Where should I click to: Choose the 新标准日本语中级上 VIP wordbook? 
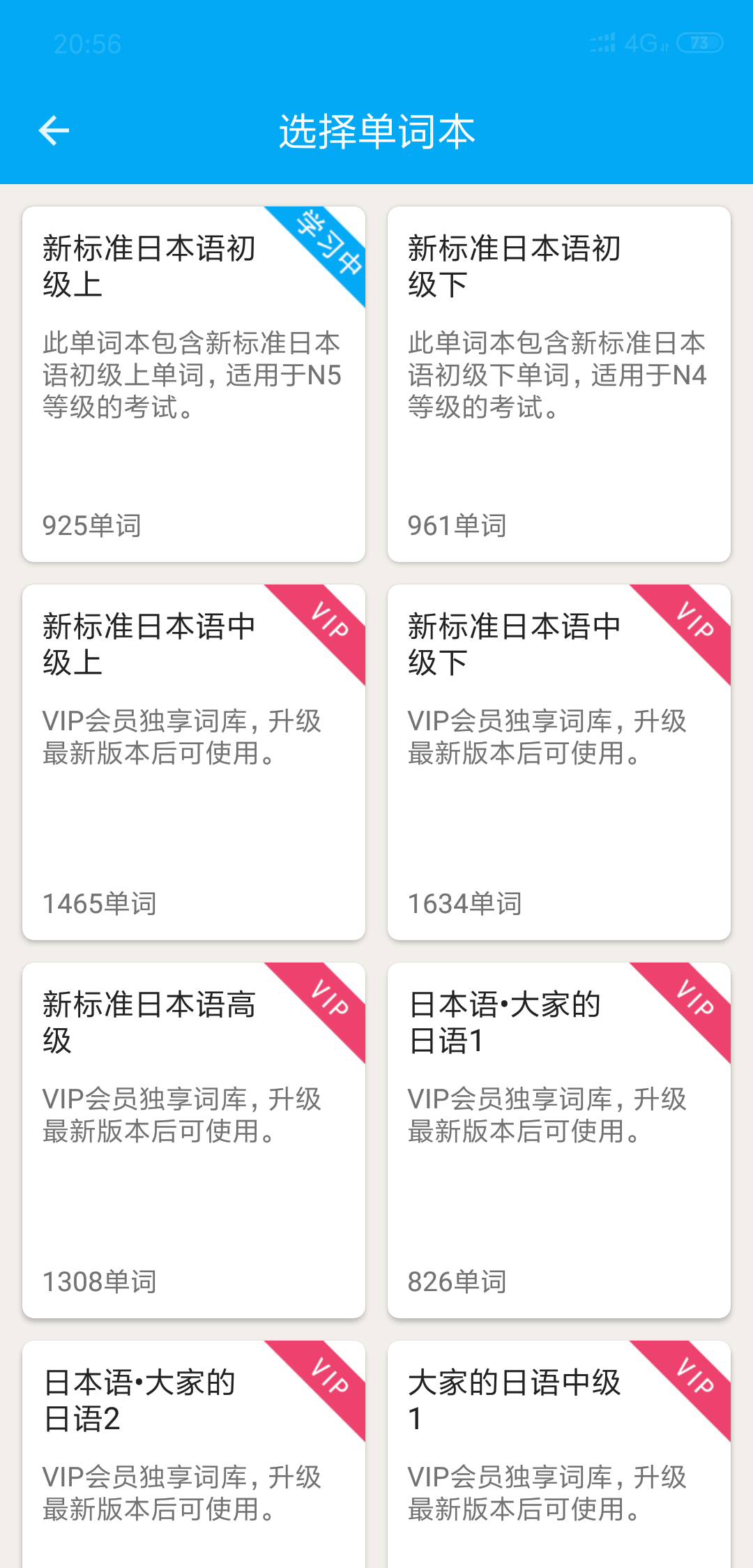[x=194, y=762]
